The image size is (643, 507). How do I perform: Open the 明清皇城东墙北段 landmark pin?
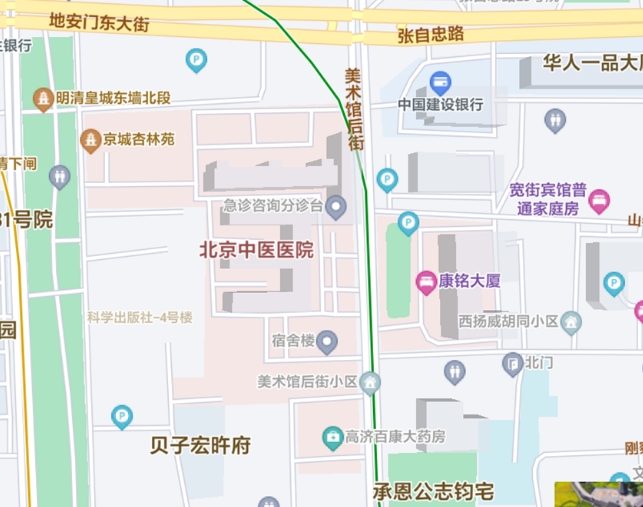click(42, 98)
